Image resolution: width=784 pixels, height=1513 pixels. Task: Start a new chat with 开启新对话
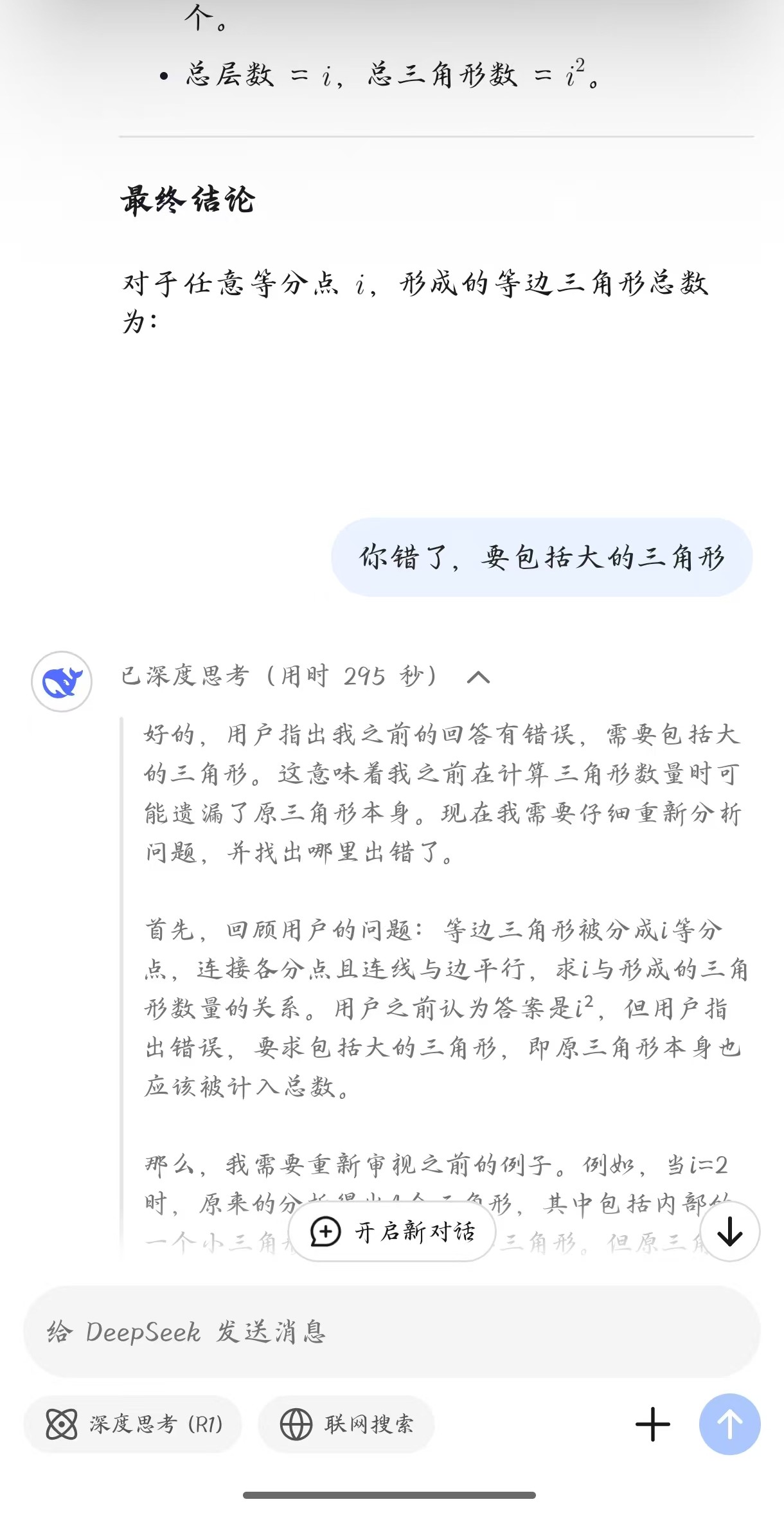tap(392, 1231)
